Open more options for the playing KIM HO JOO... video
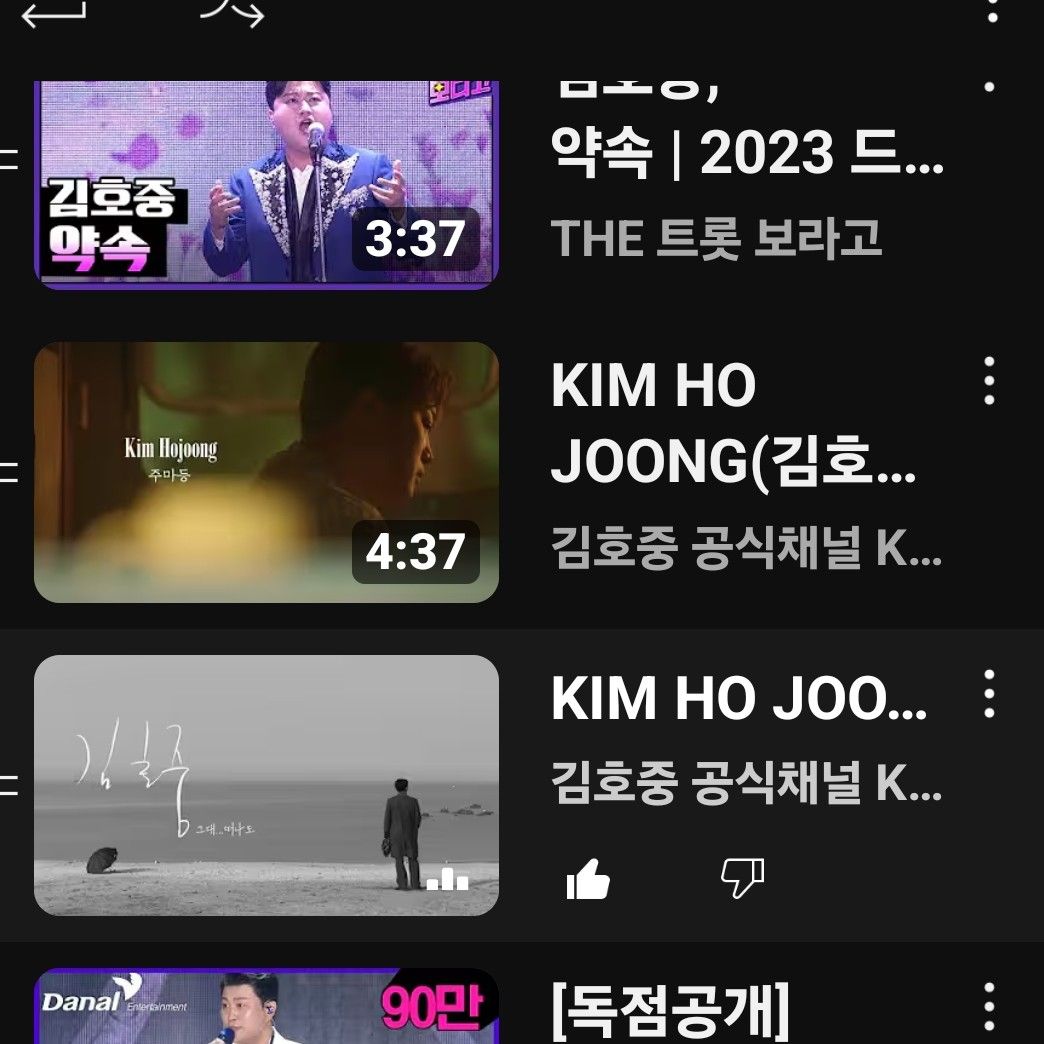 point(989,694)
